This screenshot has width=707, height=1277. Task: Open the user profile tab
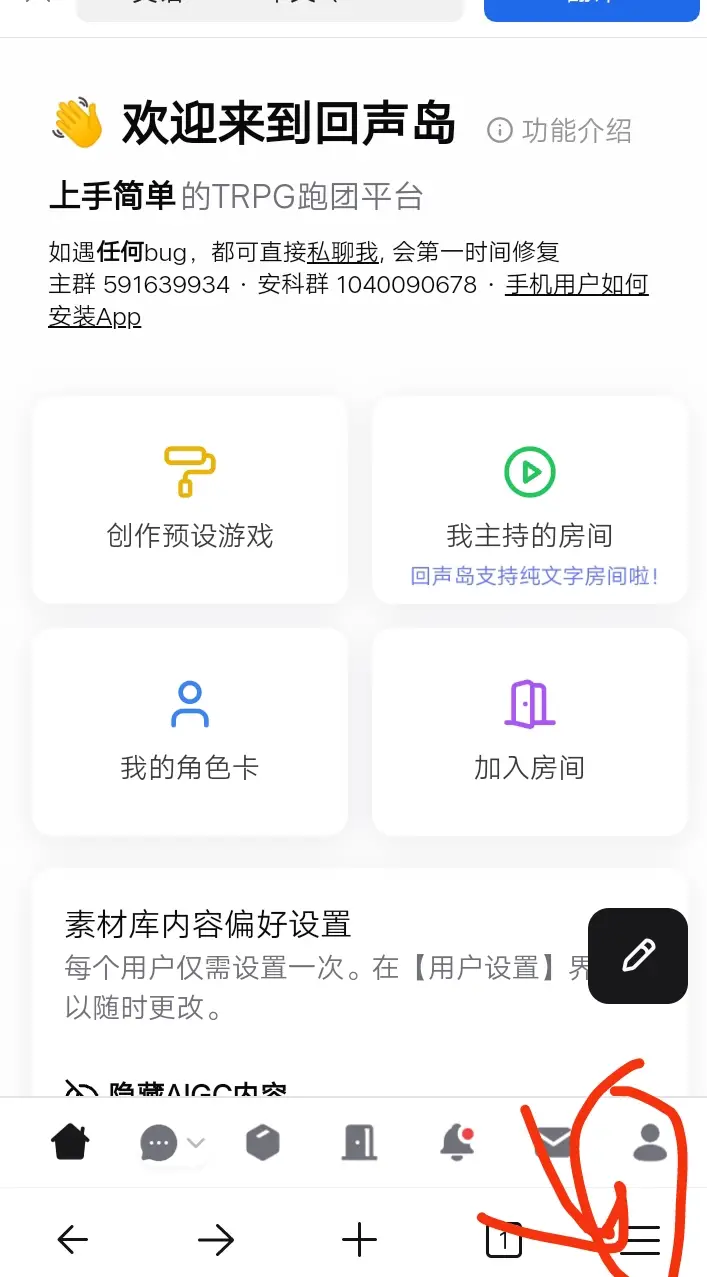click(650, 1142)
